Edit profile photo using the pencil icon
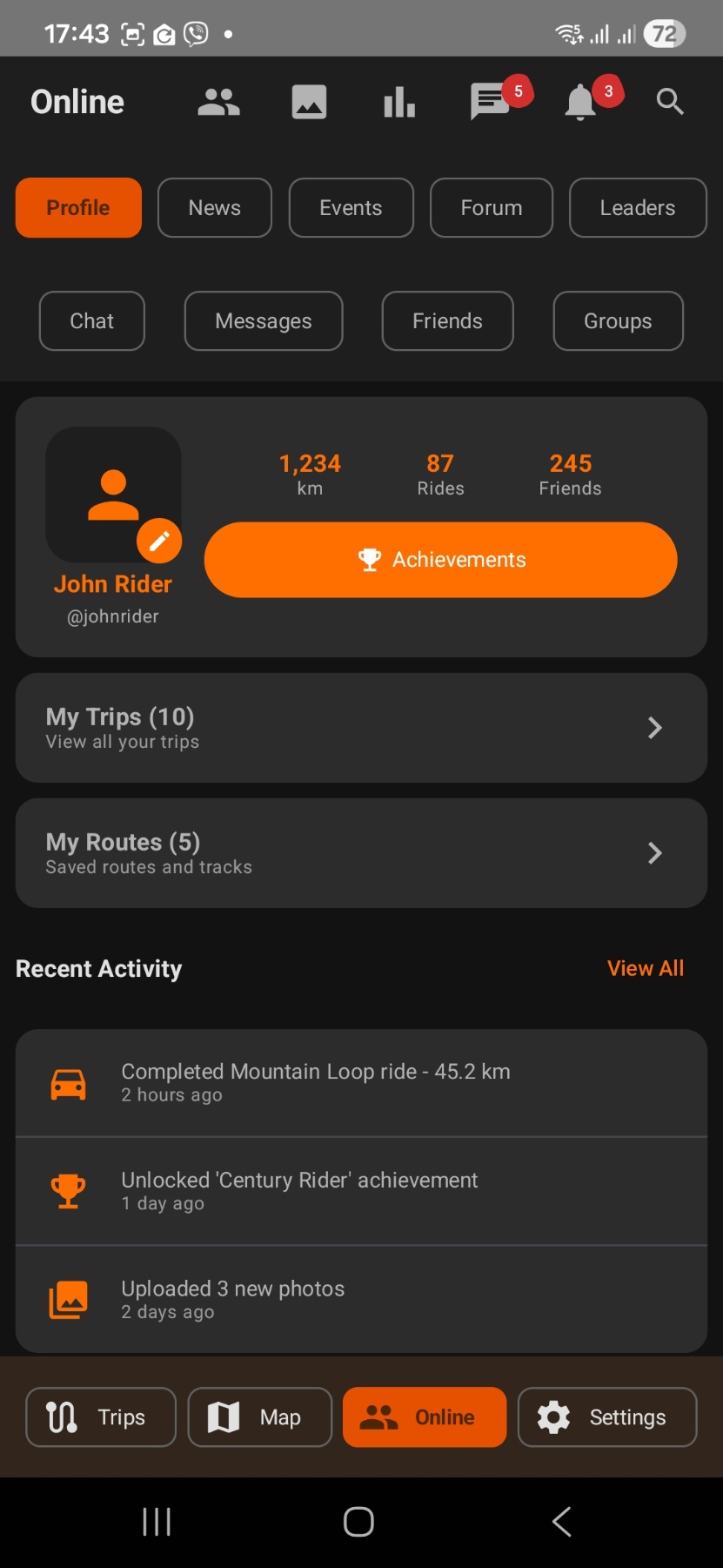The width and height of the screenshot is (723, 1568). click(x=159, y=540)
